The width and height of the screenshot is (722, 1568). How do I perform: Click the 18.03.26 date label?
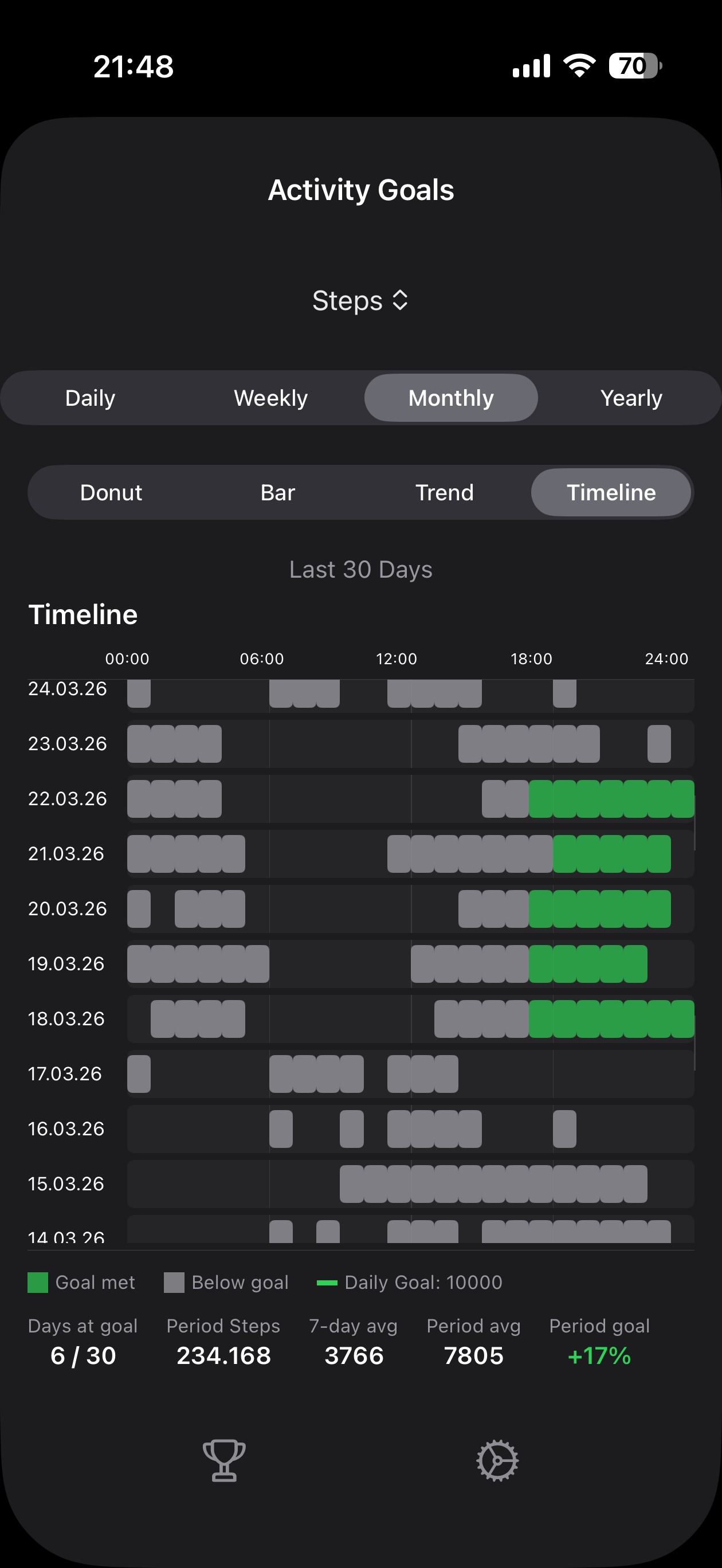point(66,1018)
